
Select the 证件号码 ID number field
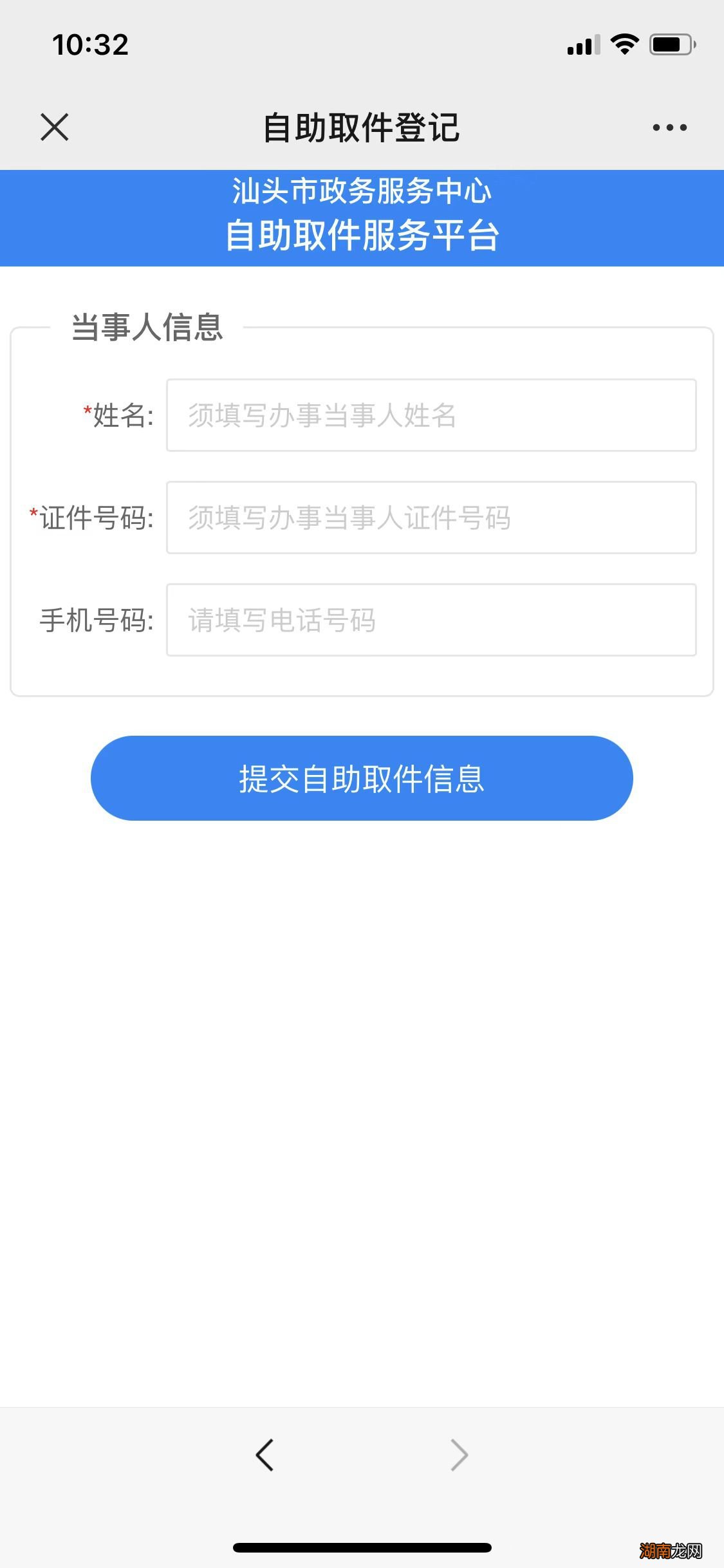coord(431,518)
